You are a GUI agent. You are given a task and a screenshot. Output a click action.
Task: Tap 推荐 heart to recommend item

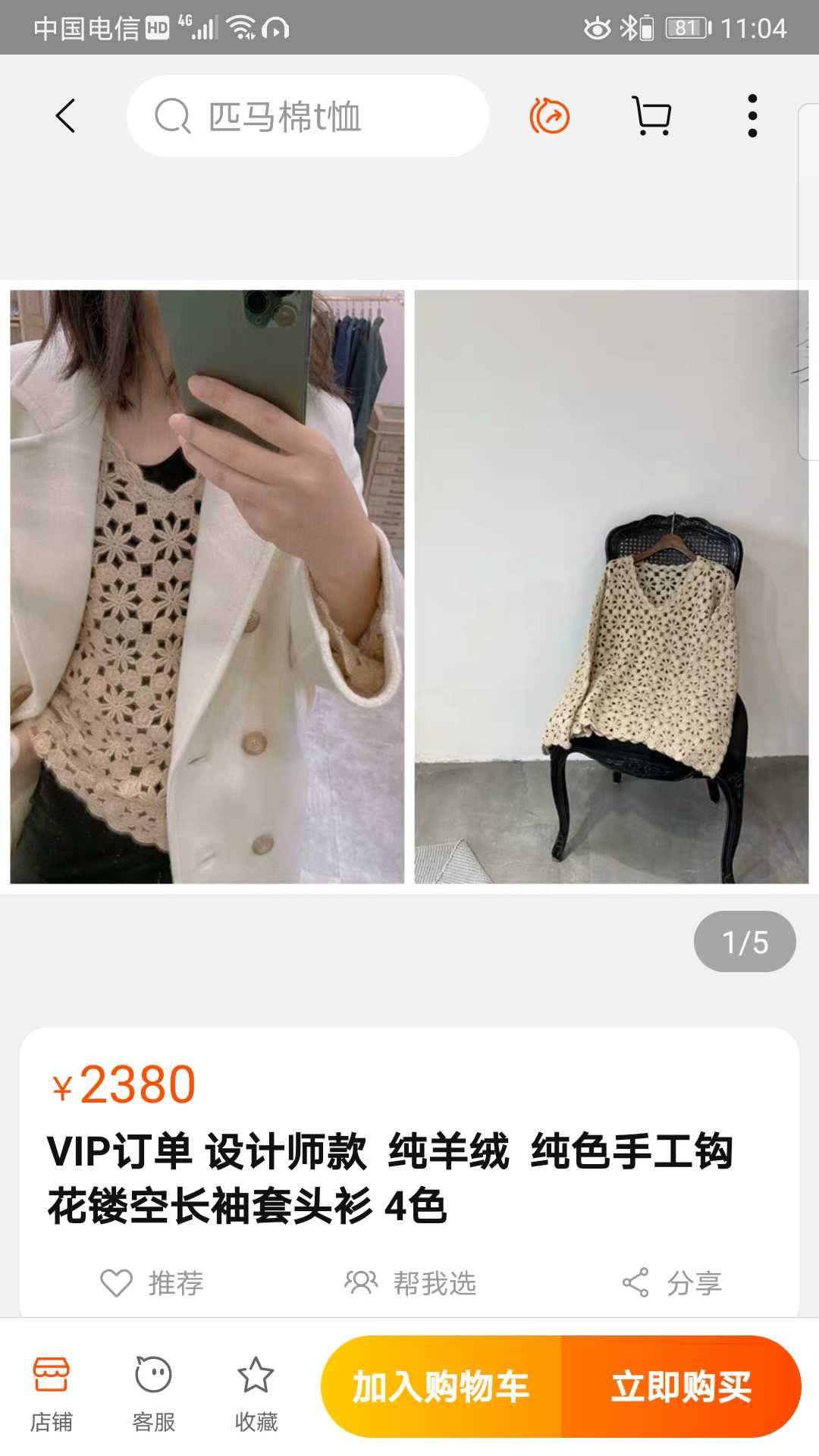click(x=152, y=1283)
